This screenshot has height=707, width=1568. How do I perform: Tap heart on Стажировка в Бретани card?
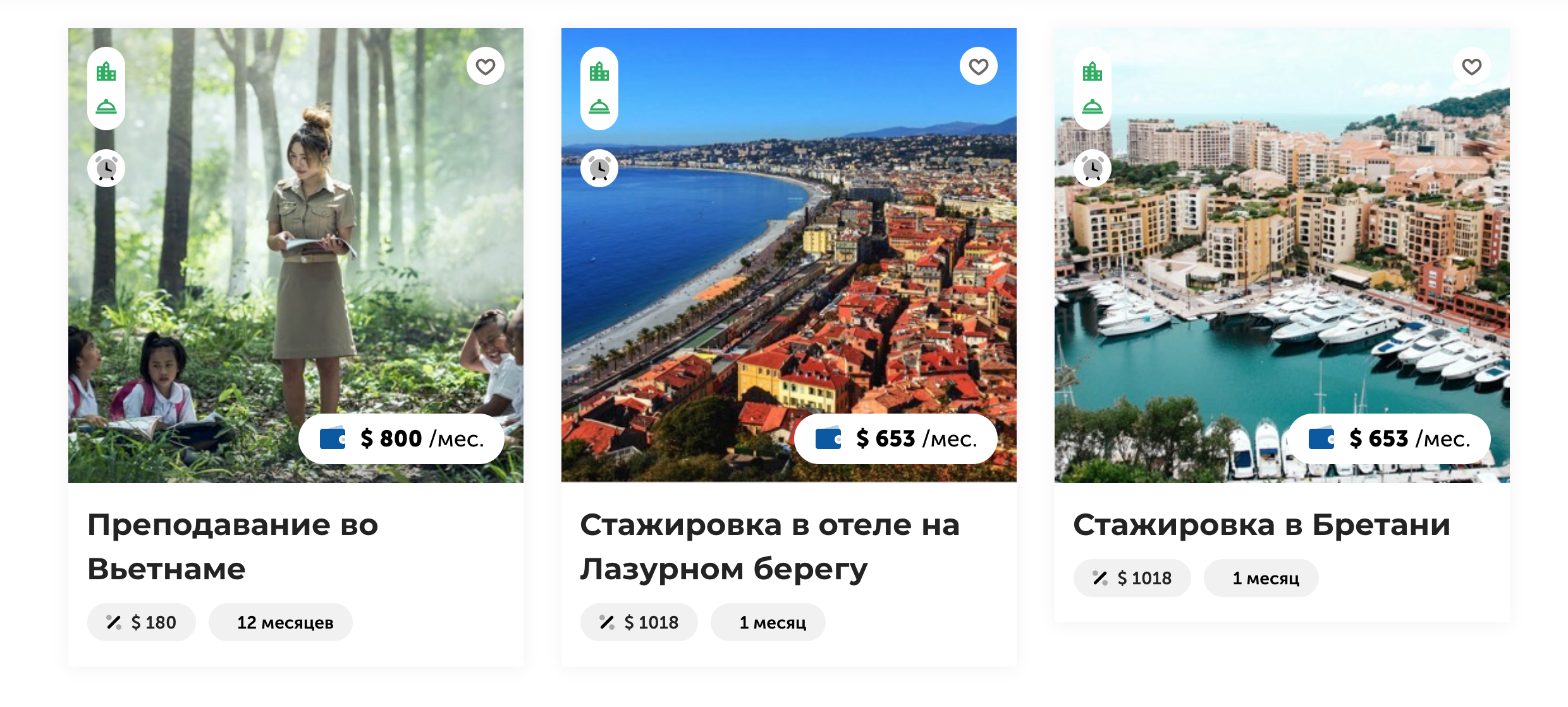tap(1471, 66)
